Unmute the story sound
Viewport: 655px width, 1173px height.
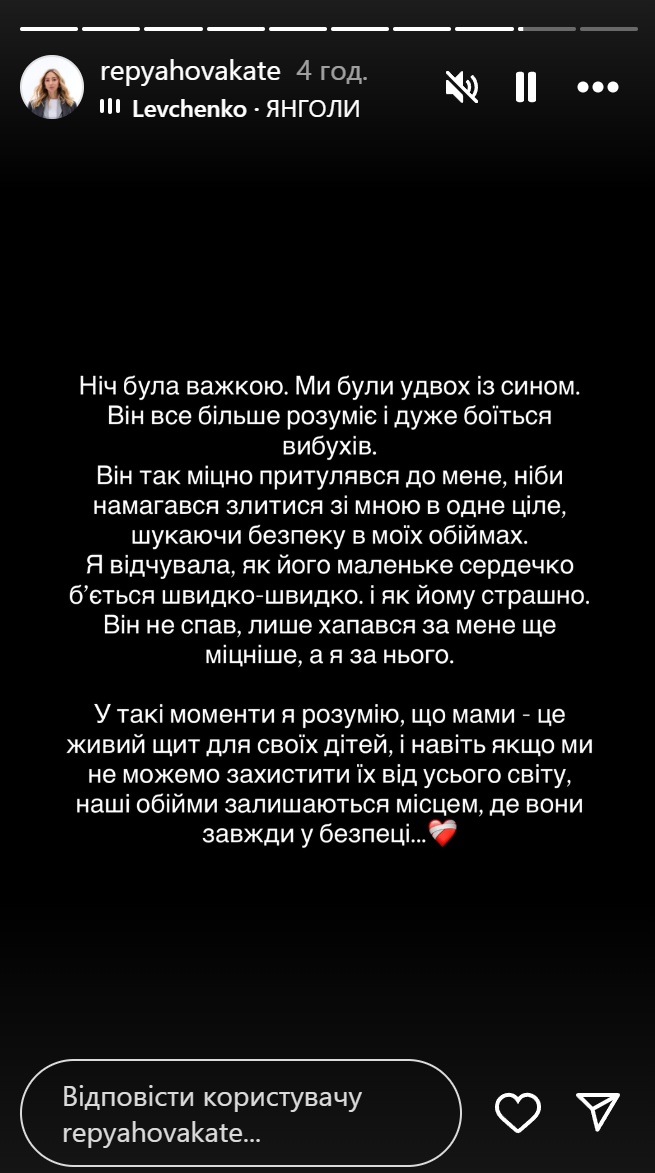coord(462,88)
